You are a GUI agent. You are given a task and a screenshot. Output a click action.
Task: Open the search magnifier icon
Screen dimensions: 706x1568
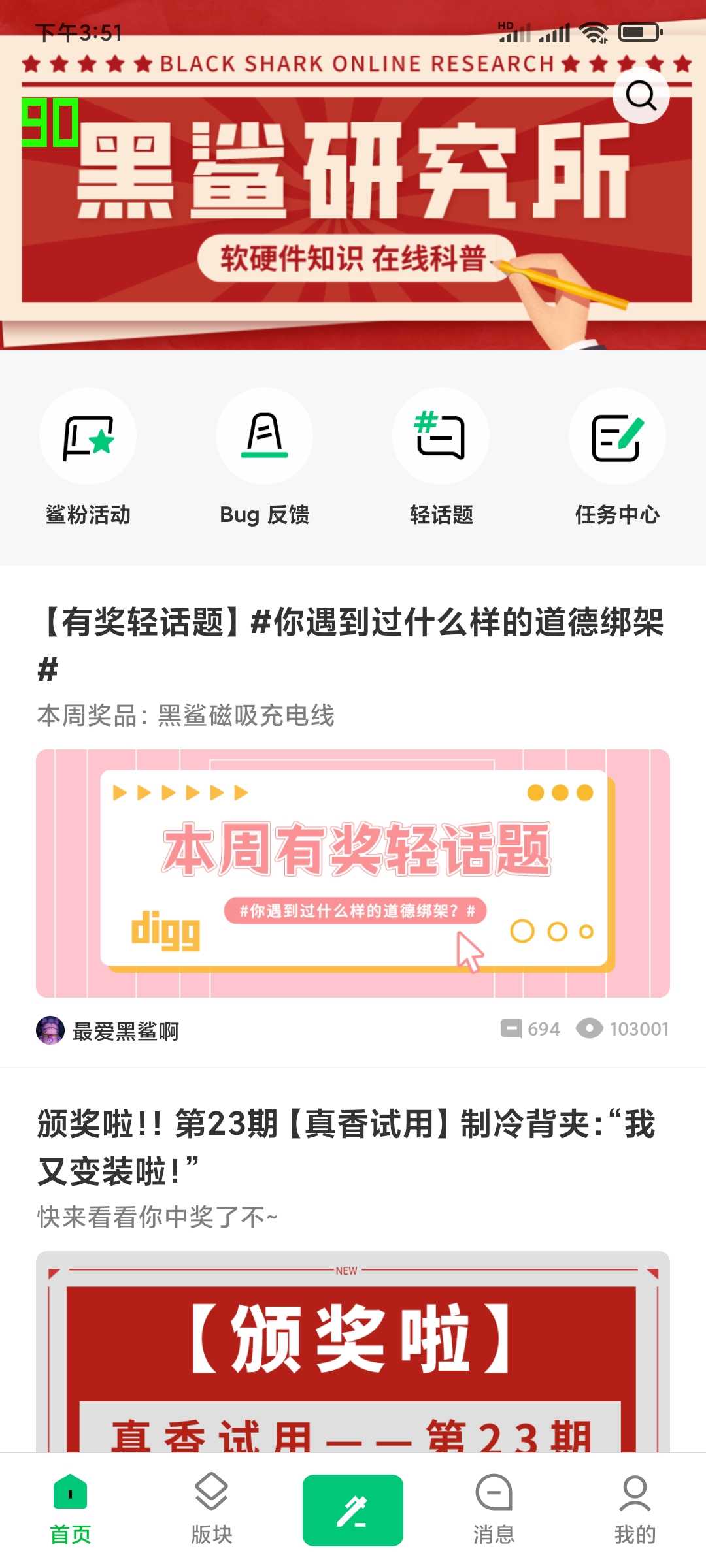pyautogui.click(x=641, y=96)
